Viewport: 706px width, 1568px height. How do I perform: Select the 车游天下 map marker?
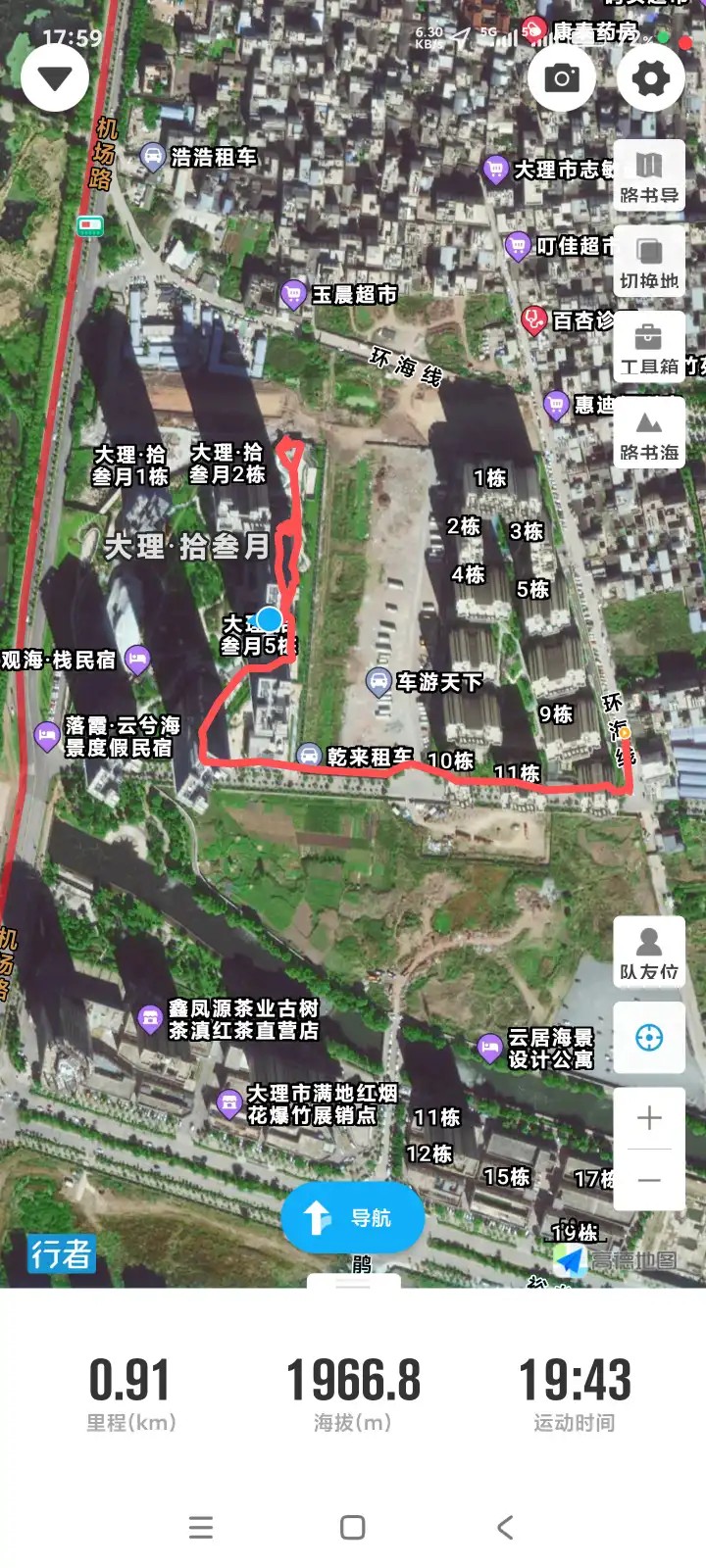click(379, 682)
